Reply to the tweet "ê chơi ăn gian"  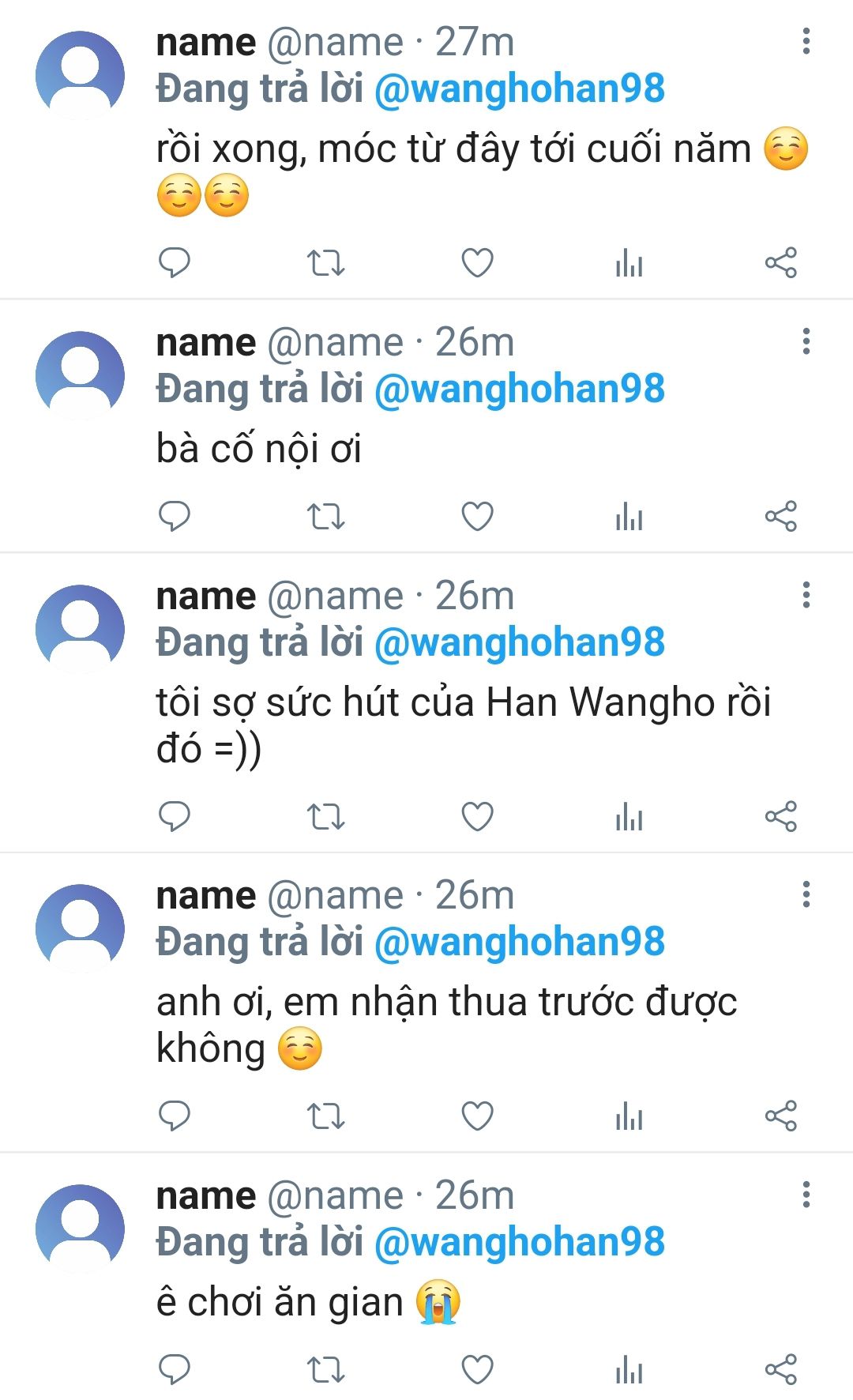[x=175, y=1369]
